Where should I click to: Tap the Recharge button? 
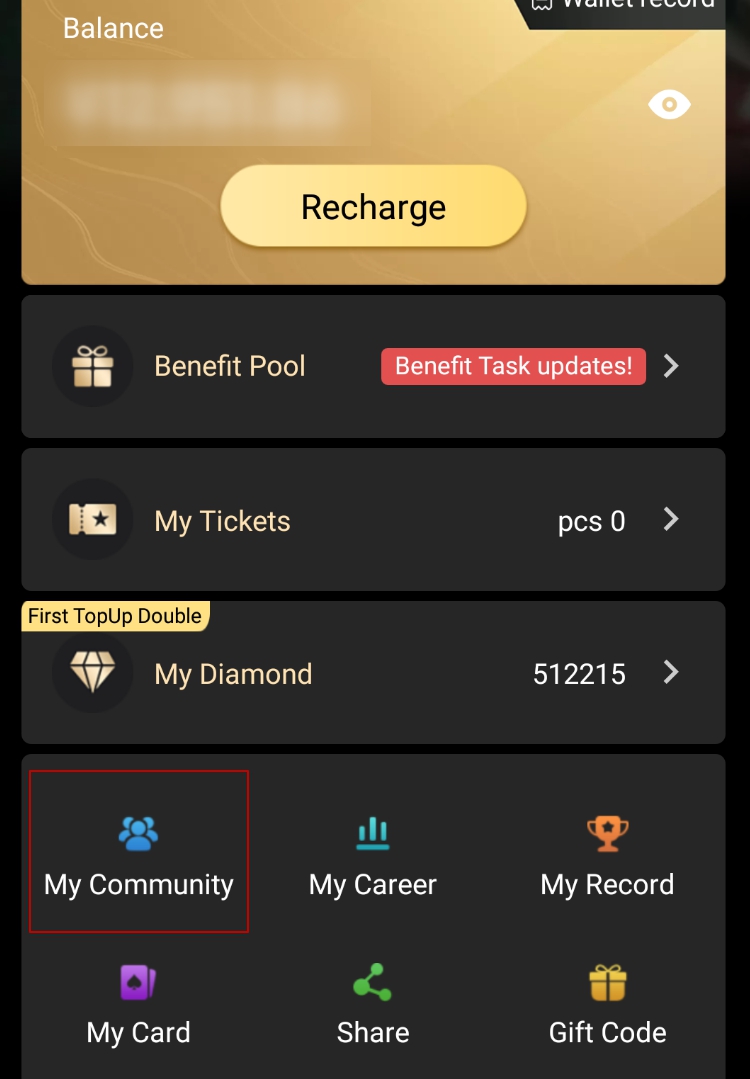click(373, 207)
